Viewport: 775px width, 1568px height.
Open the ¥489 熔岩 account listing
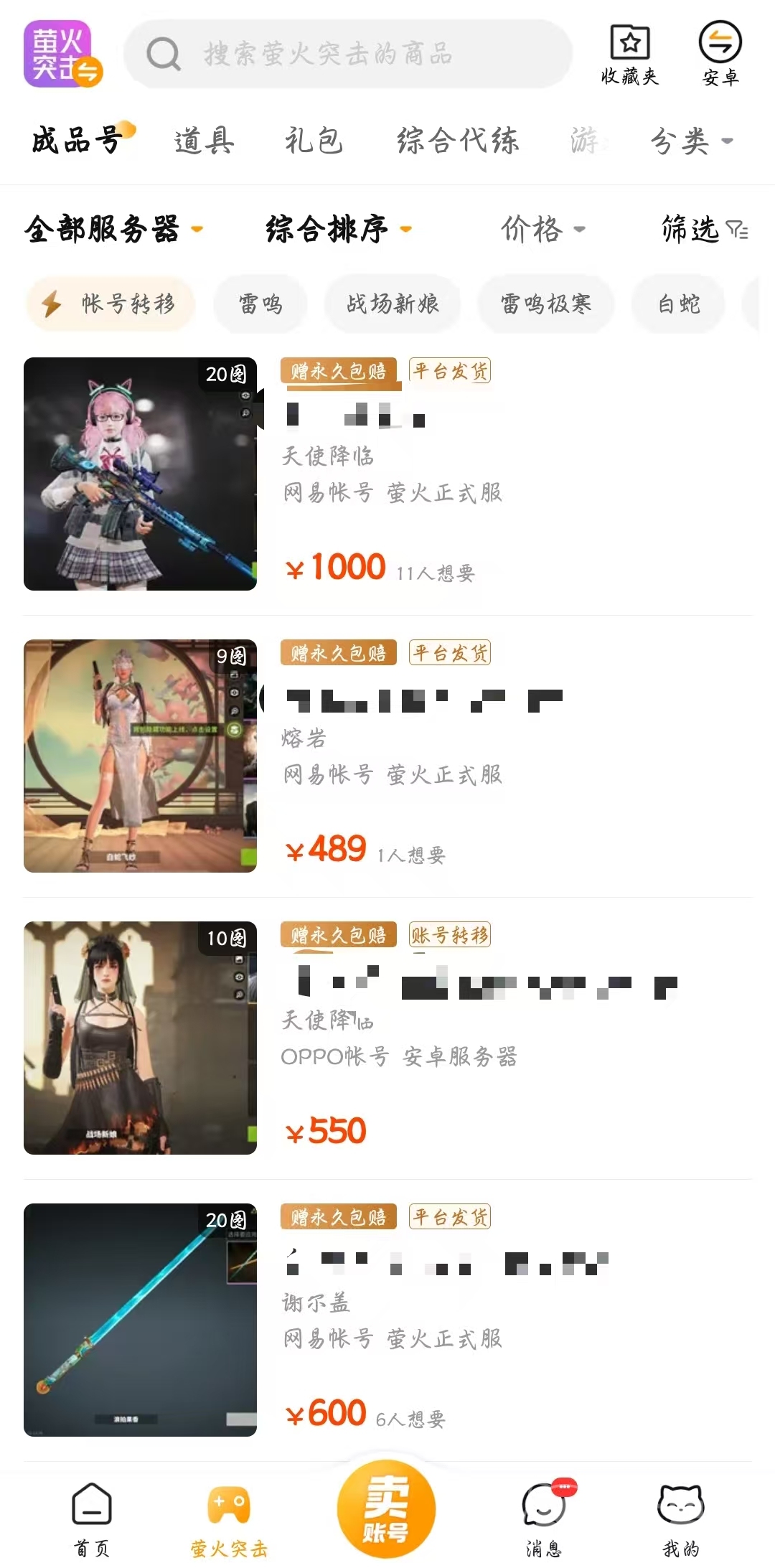[387, 756]
